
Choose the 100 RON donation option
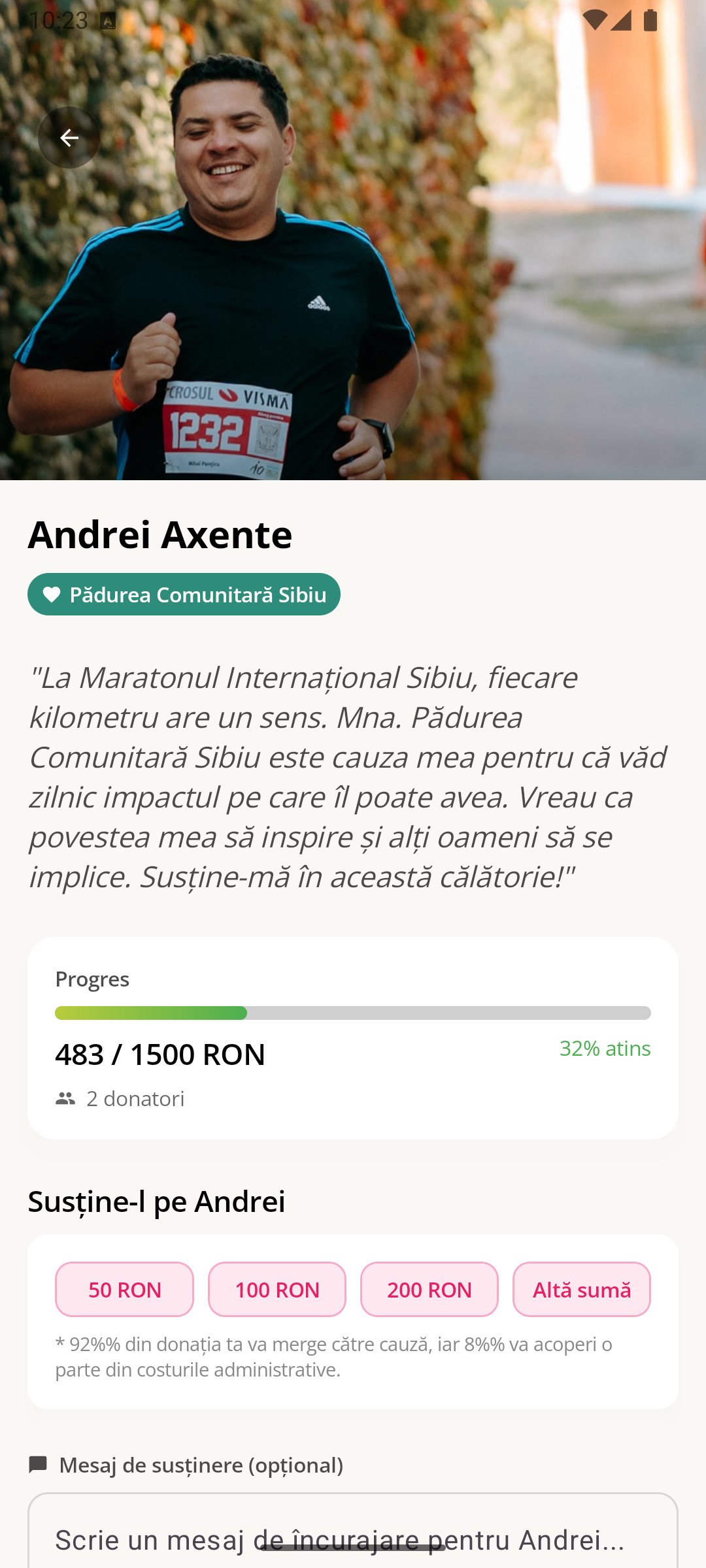click(277, 1290)
